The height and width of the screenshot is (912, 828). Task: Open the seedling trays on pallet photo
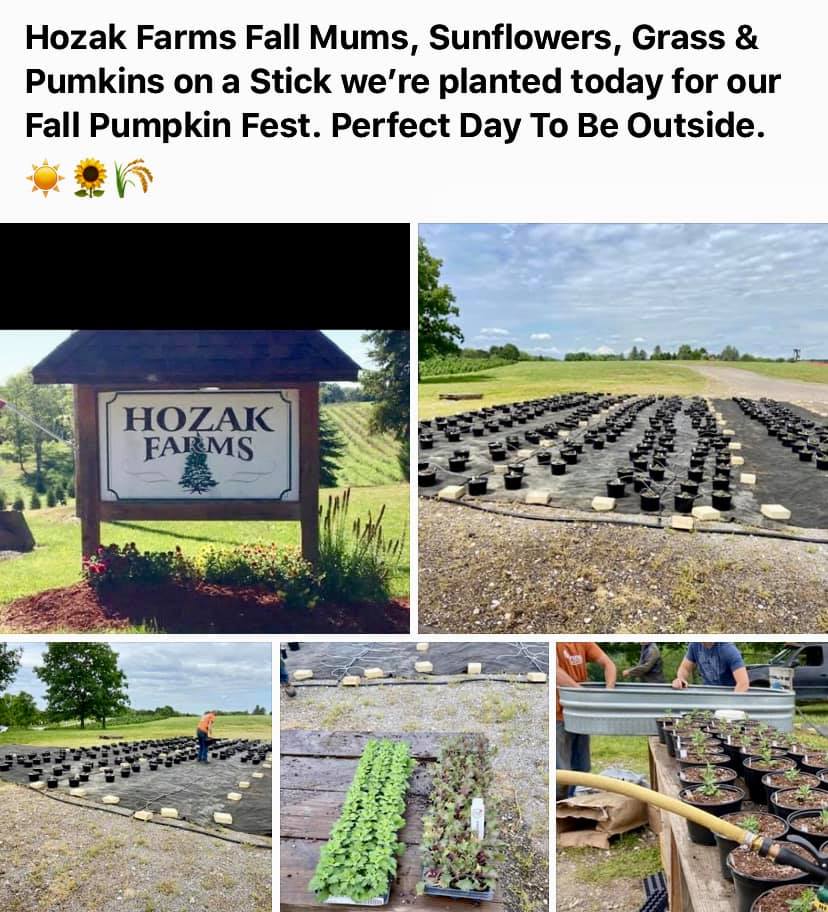414,776
